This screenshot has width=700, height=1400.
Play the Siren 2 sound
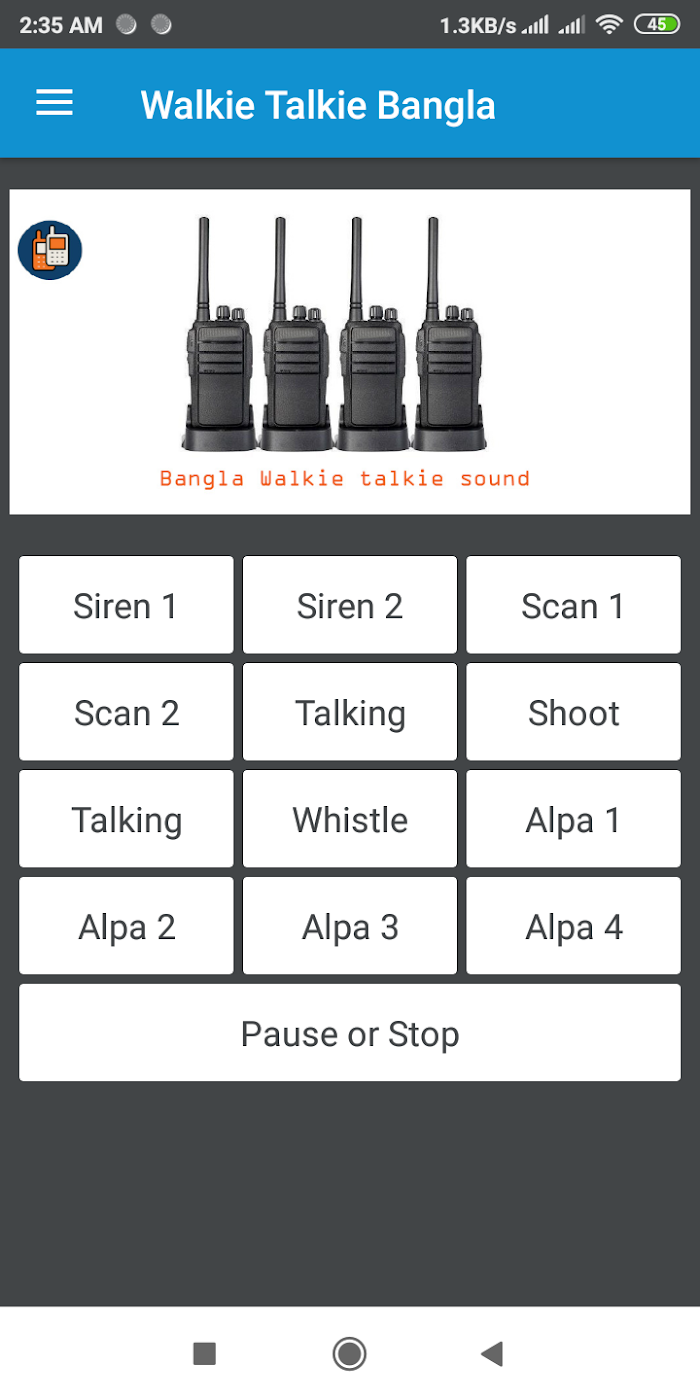pos(350,605)
